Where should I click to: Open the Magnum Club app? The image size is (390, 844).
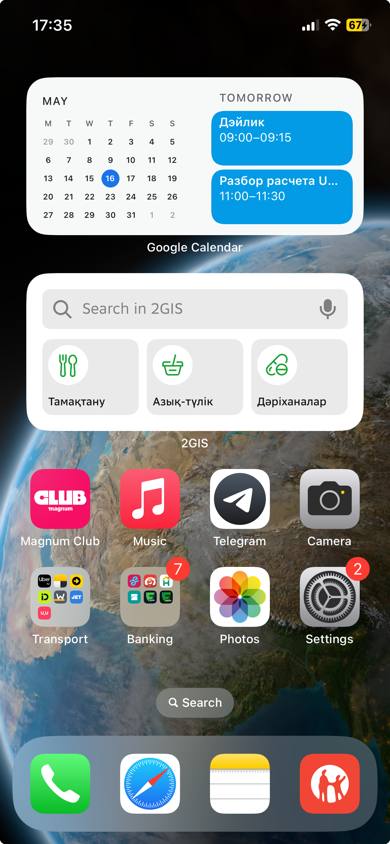pyautogui.click(x=60, y=498)
